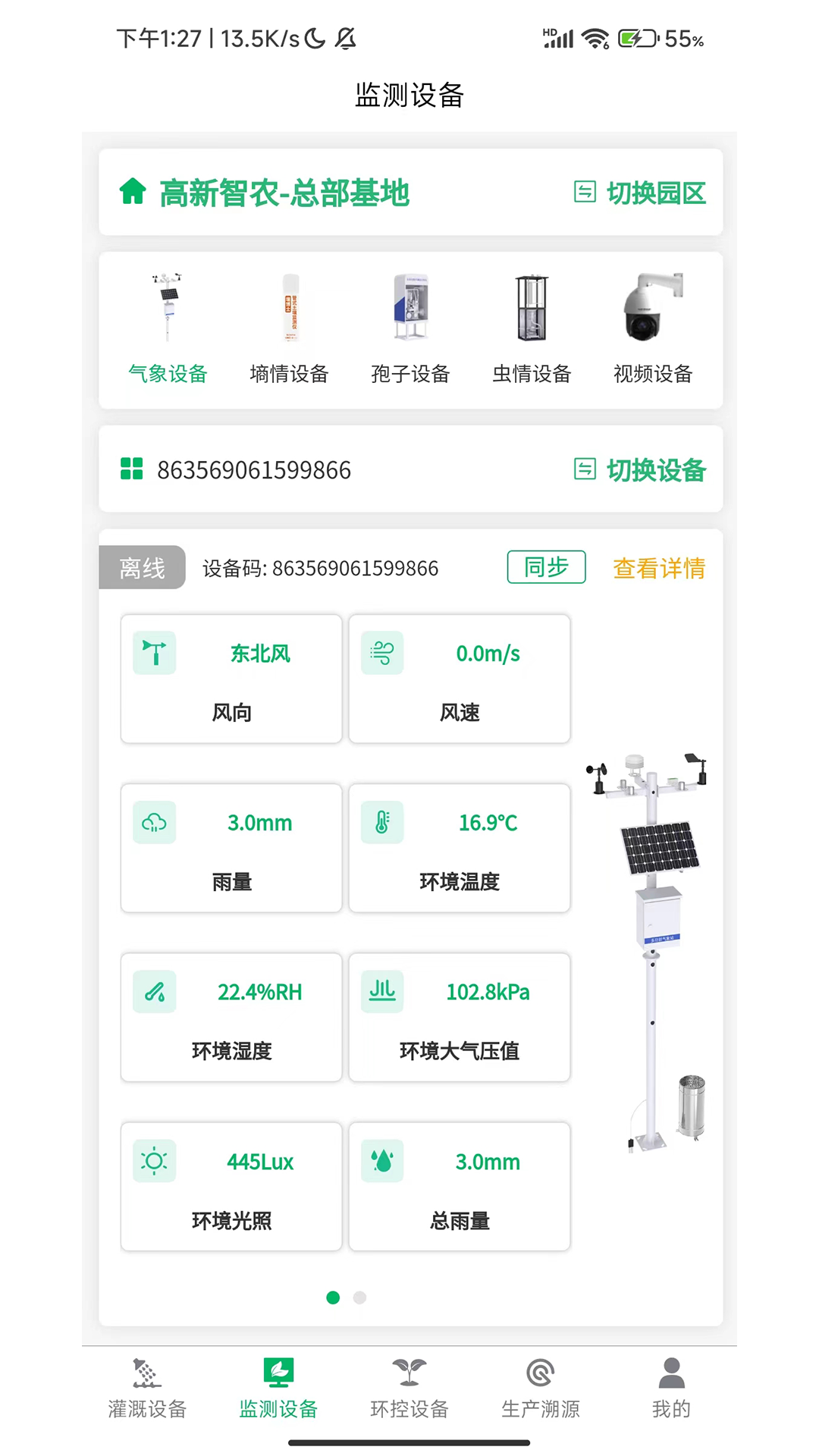Switch to the 灌溉设备 irrigation tab
819x1456 pixels.
(146, 1392)
